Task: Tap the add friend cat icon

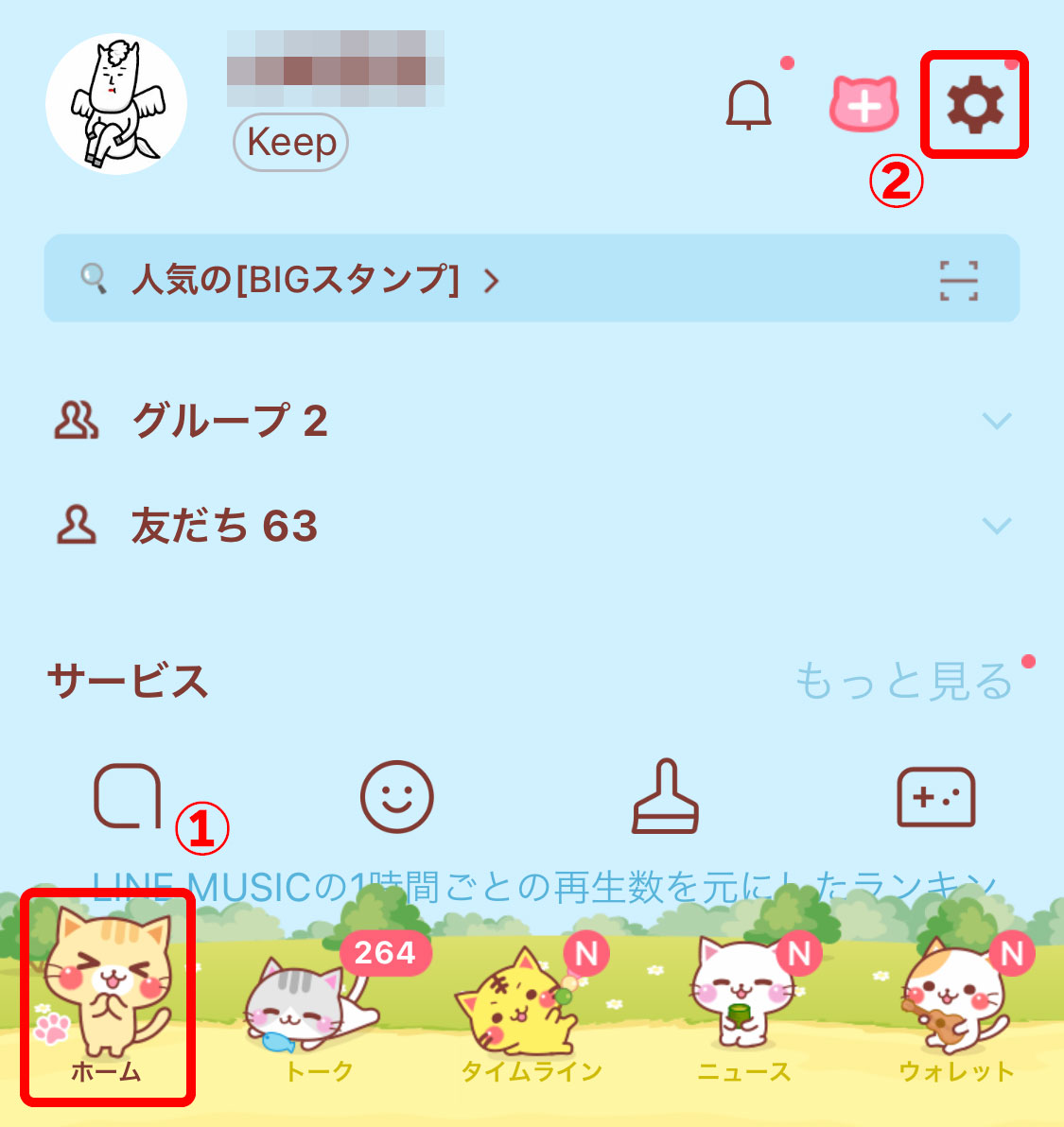Action: (863, 104)
